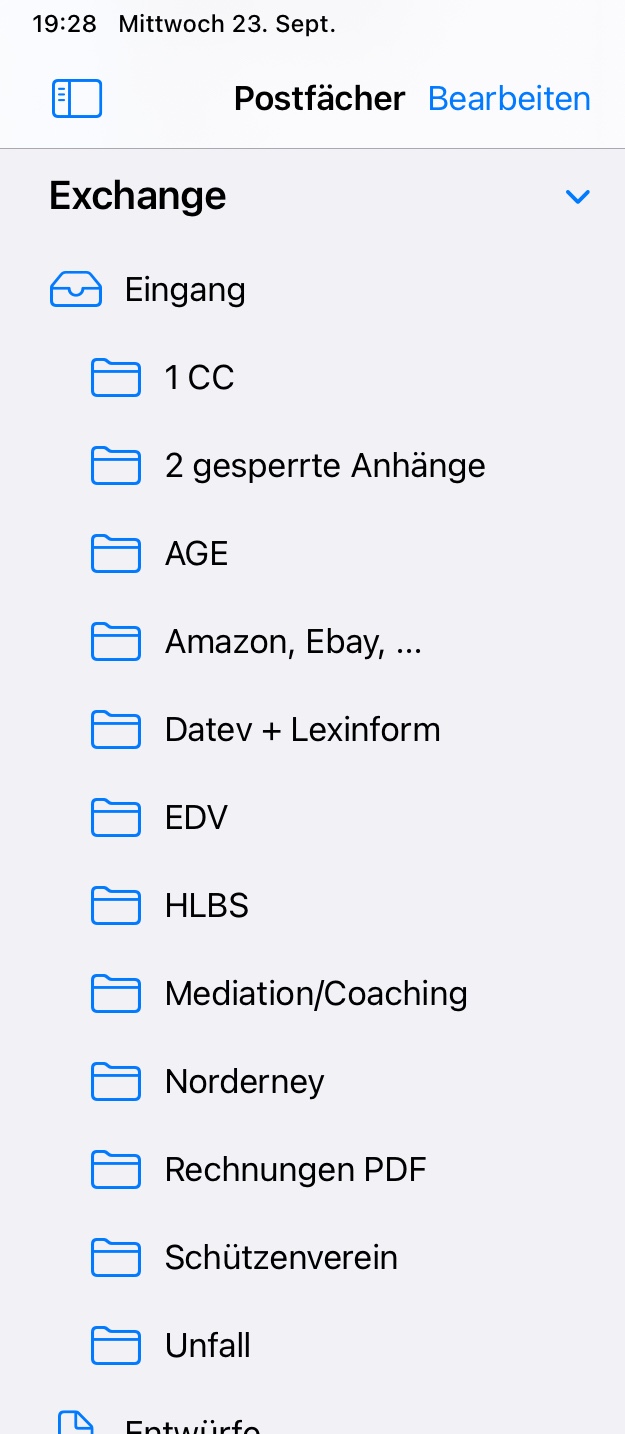Open Datev + Lexinform folder
The width and height of the screenshot is (625, 1434).
[302, 730]
